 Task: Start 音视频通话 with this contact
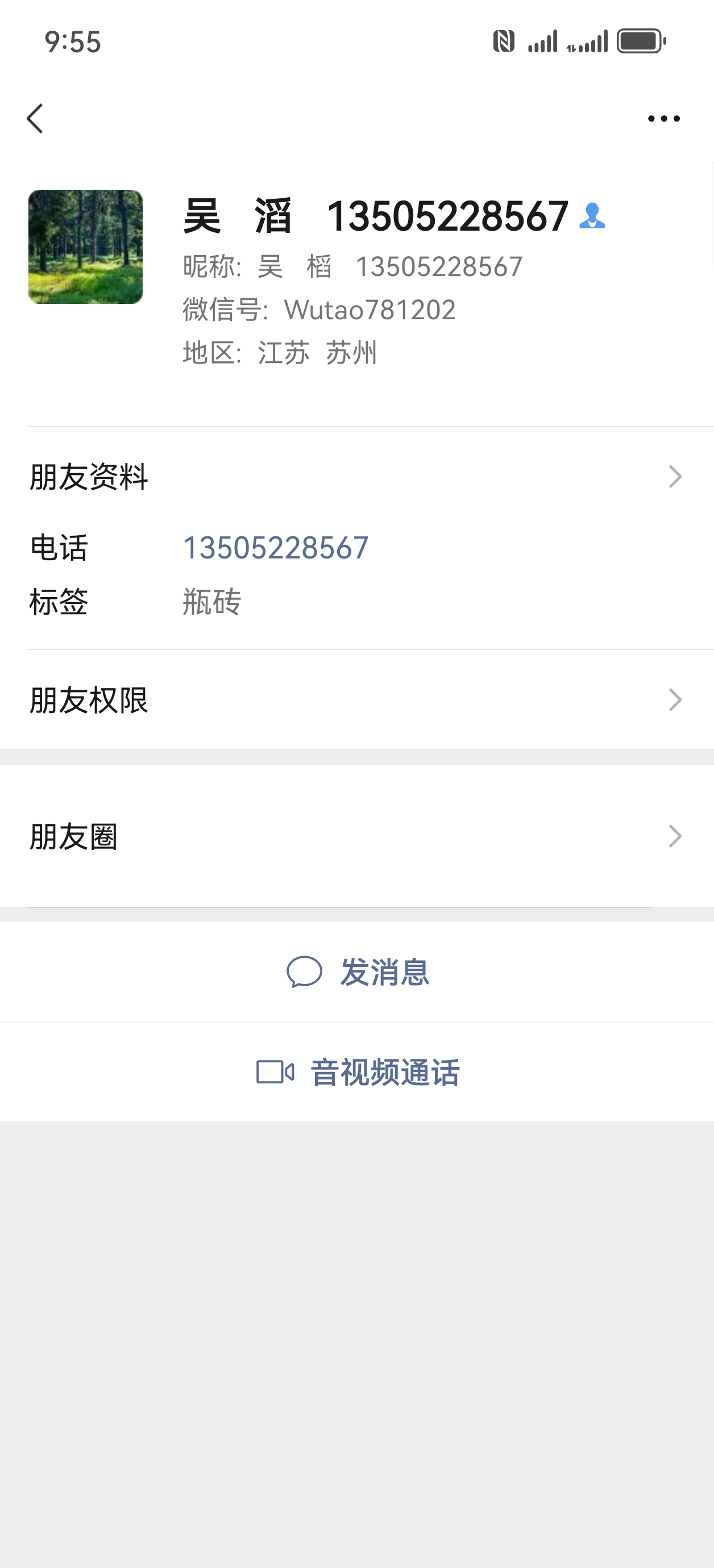tap(358, 1072)
